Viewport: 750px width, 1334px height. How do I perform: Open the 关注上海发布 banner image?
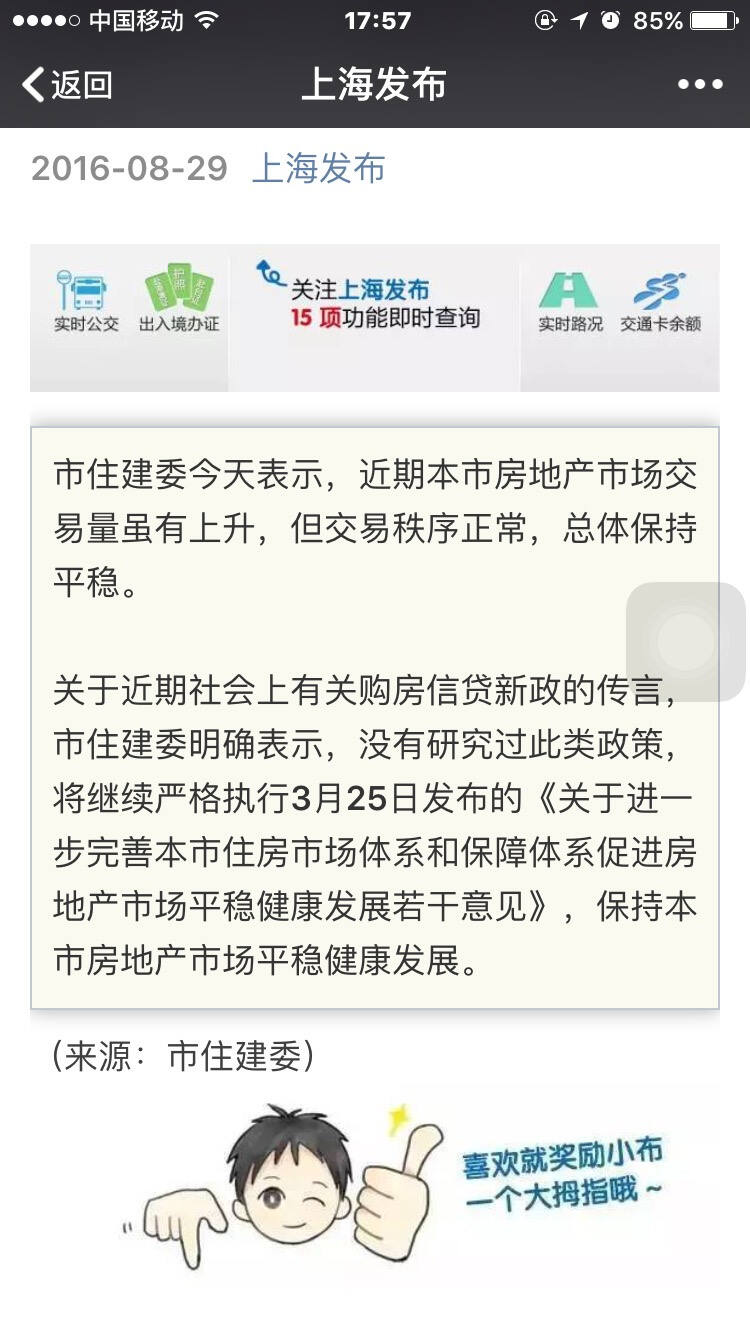(x=374, y=317)
